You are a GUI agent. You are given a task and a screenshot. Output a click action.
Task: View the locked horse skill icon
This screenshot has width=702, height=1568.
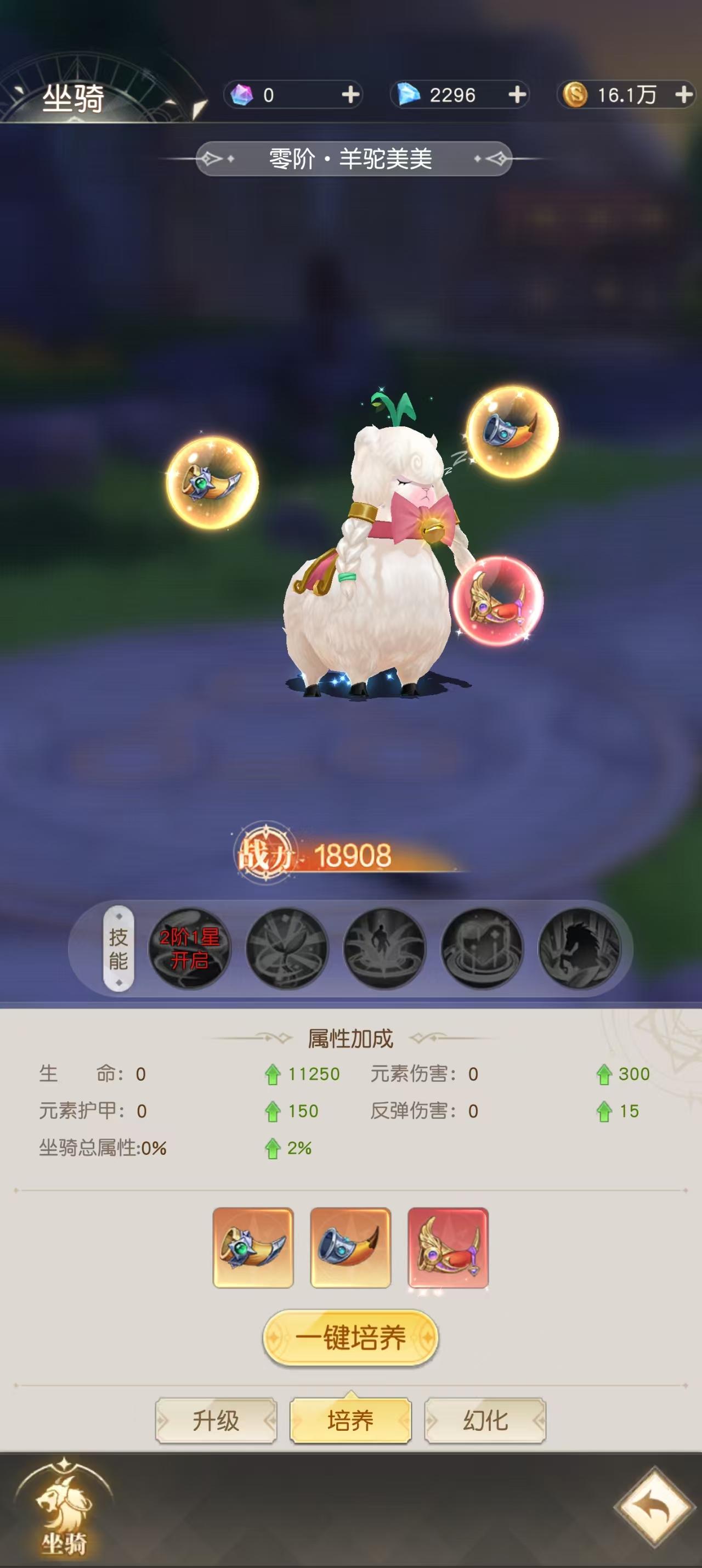click(x=580, y=947)
